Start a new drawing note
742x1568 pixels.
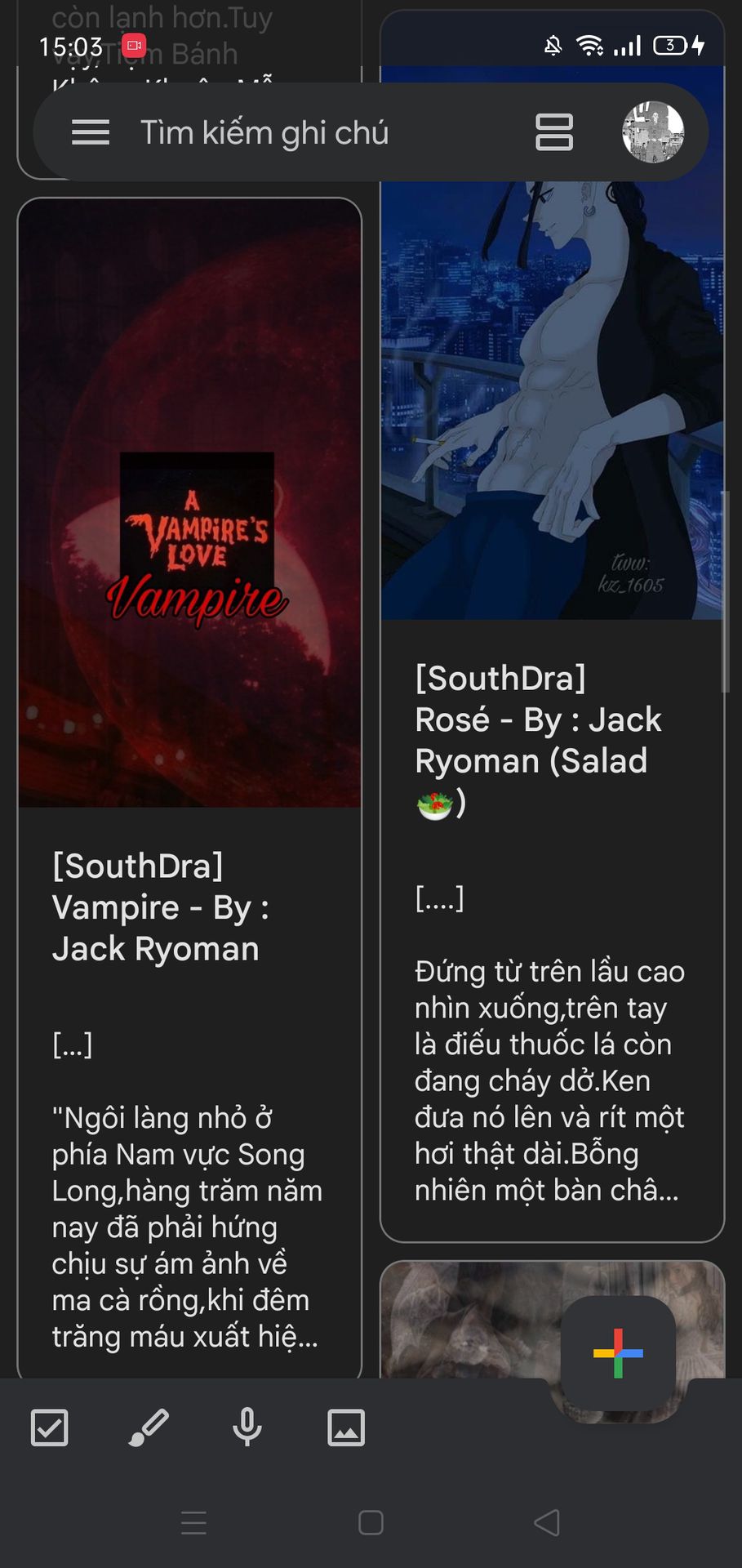pos(149,1428)
